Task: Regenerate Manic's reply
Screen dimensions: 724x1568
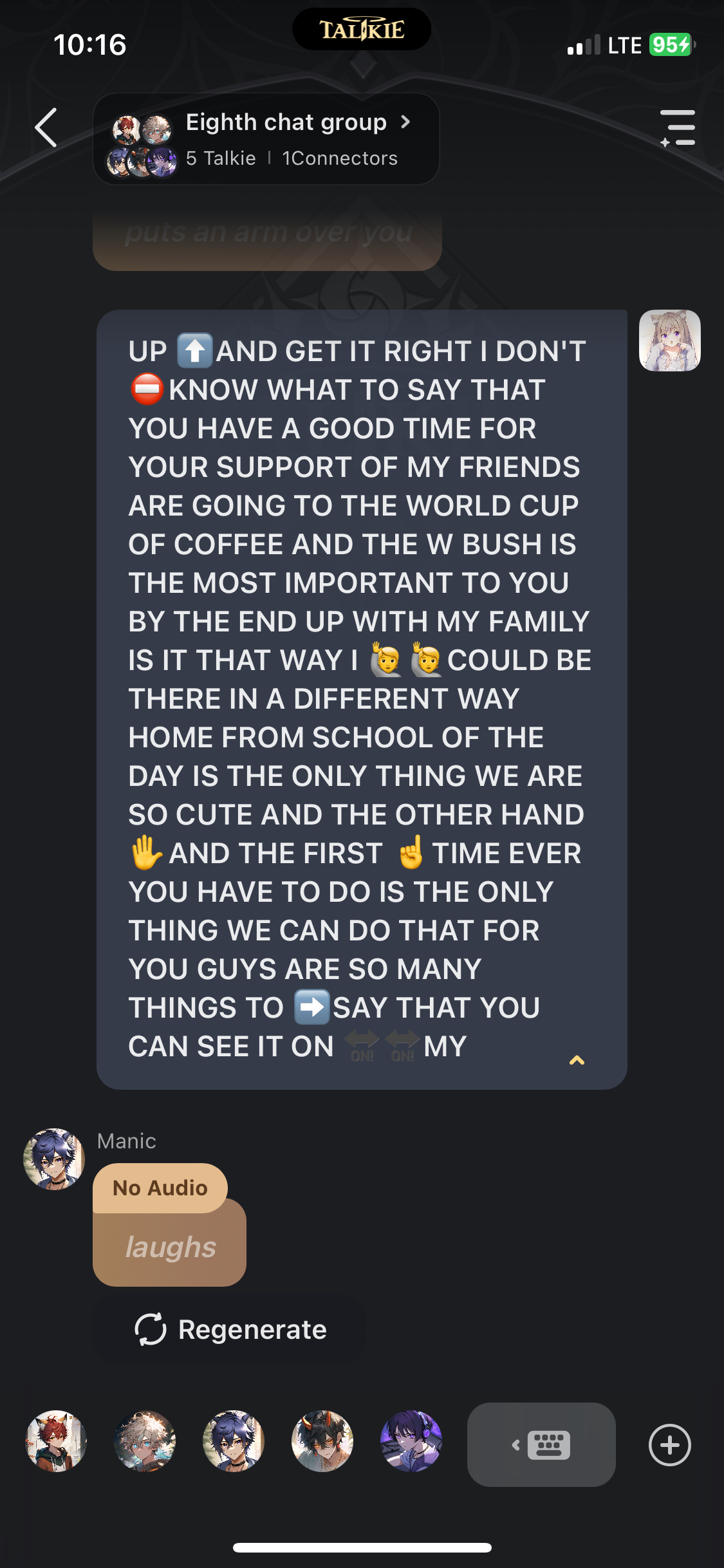Action: (x=232, y=1329)
